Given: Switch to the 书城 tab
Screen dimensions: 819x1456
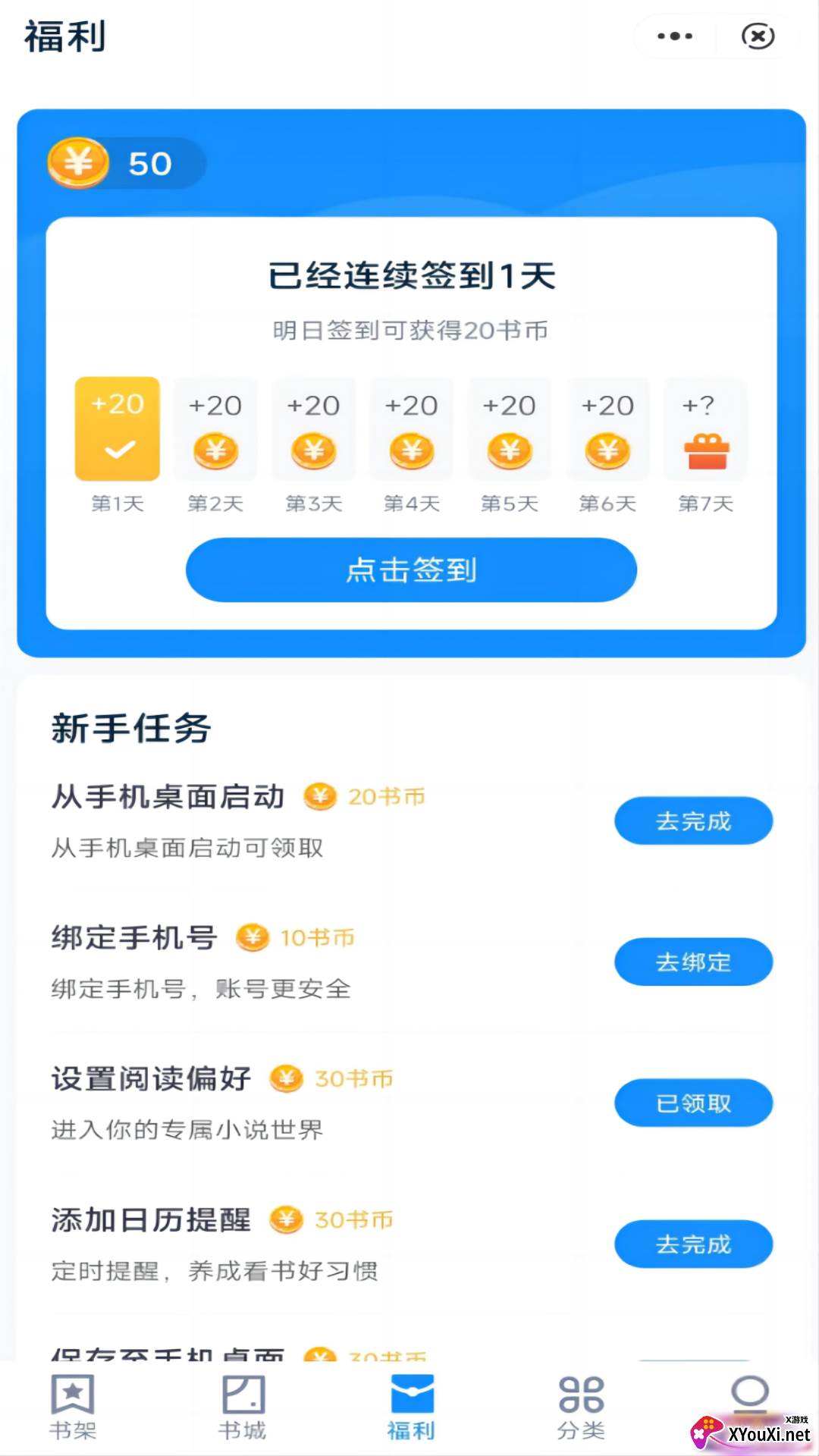Looking at the screenshot, I should coord(243,1407).
